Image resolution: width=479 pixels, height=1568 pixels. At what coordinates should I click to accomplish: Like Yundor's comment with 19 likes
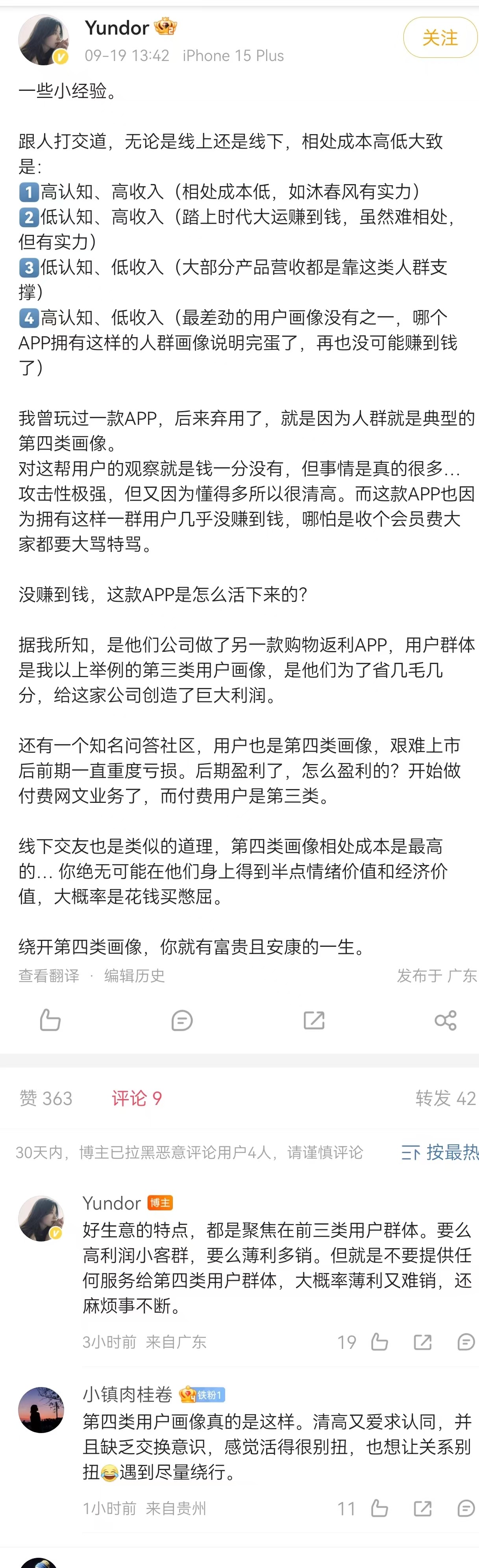pyautogui.click(x=379, y=1341)
